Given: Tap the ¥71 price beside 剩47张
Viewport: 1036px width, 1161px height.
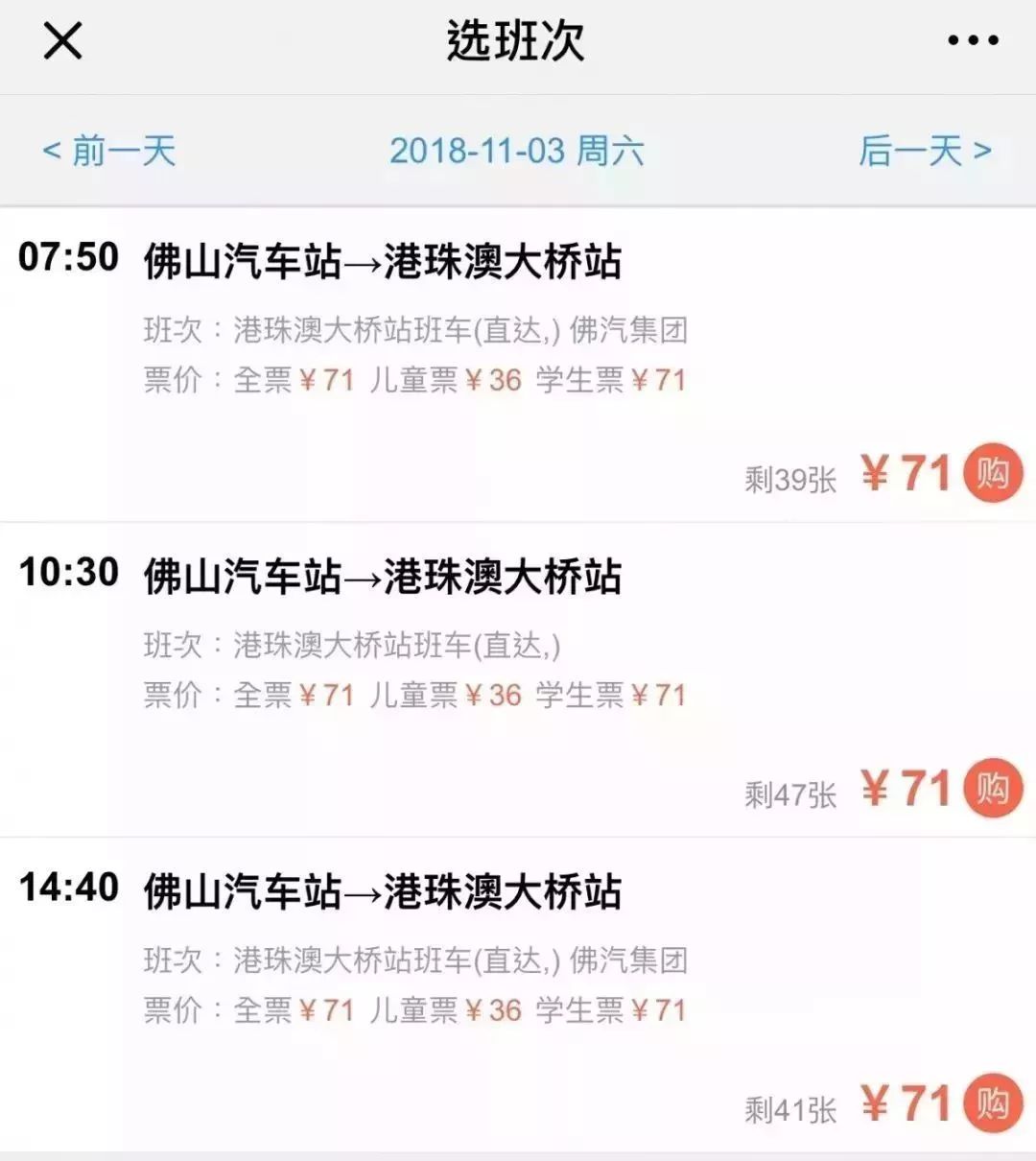Looking at the screenshot, I should click(906, 786).
